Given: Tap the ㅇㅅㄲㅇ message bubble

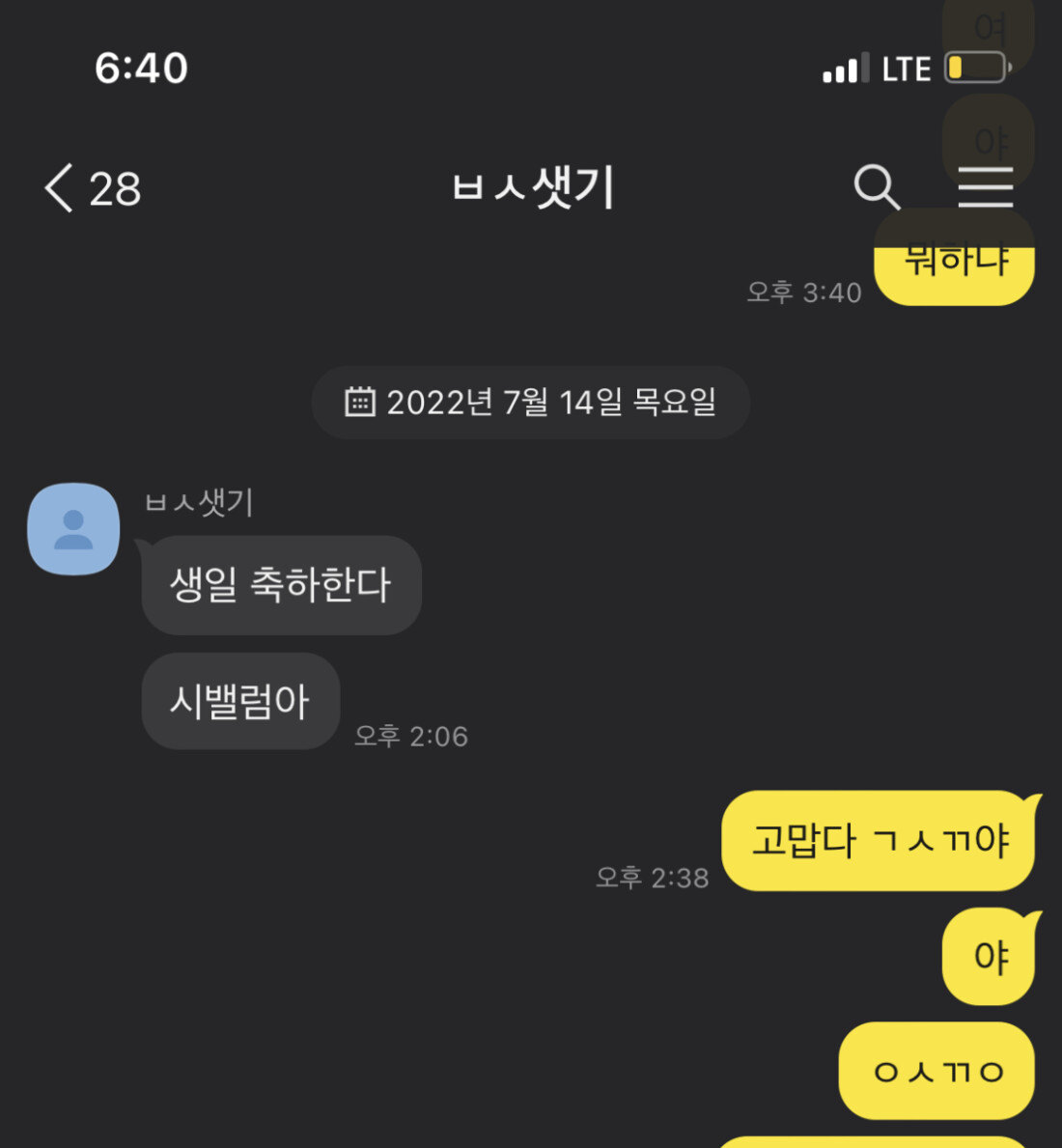Looking at the screenshot, I should click(x=935, y=1072).
